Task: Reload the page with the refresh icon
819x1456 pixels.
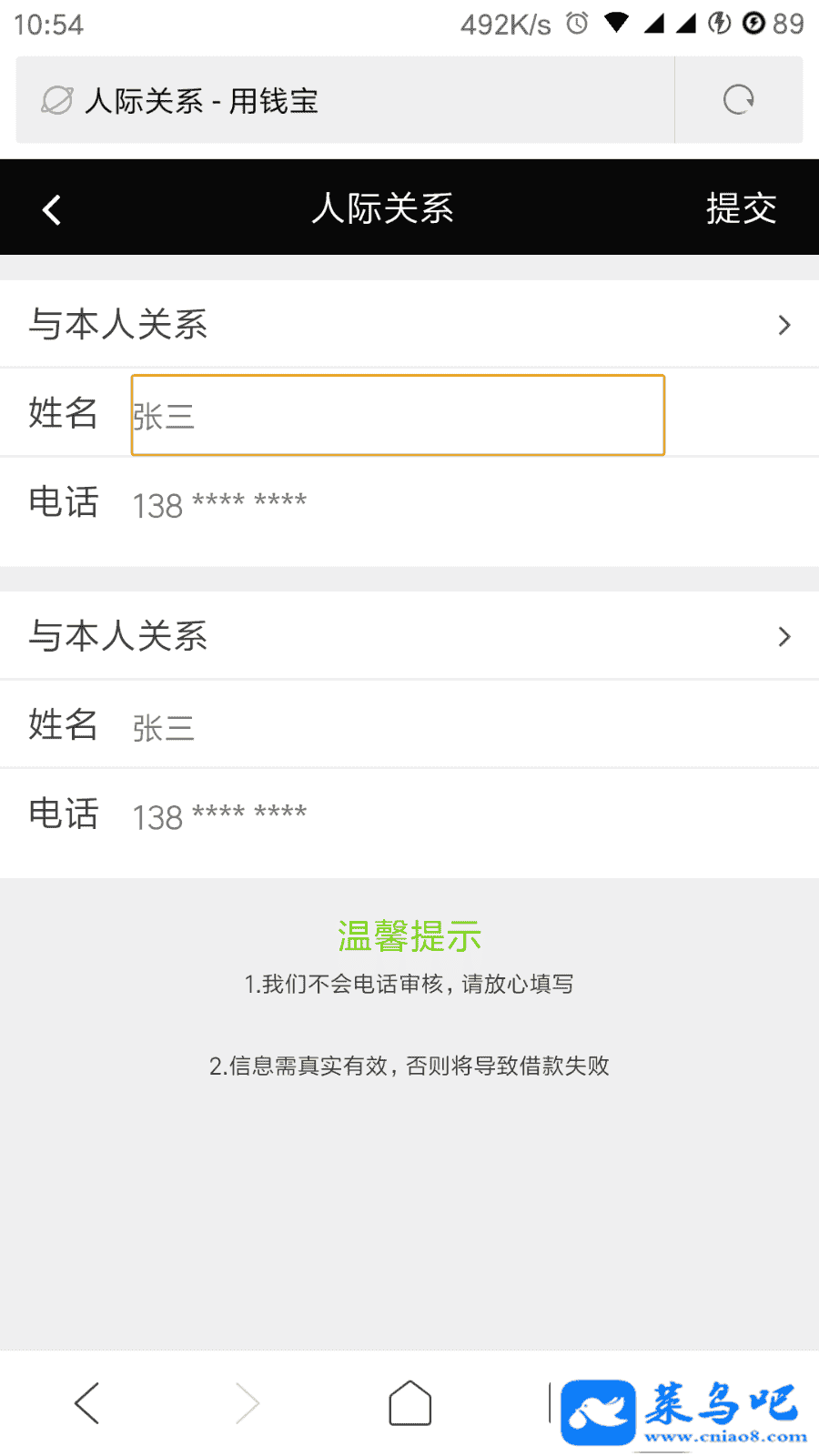Action: point(738,100)
